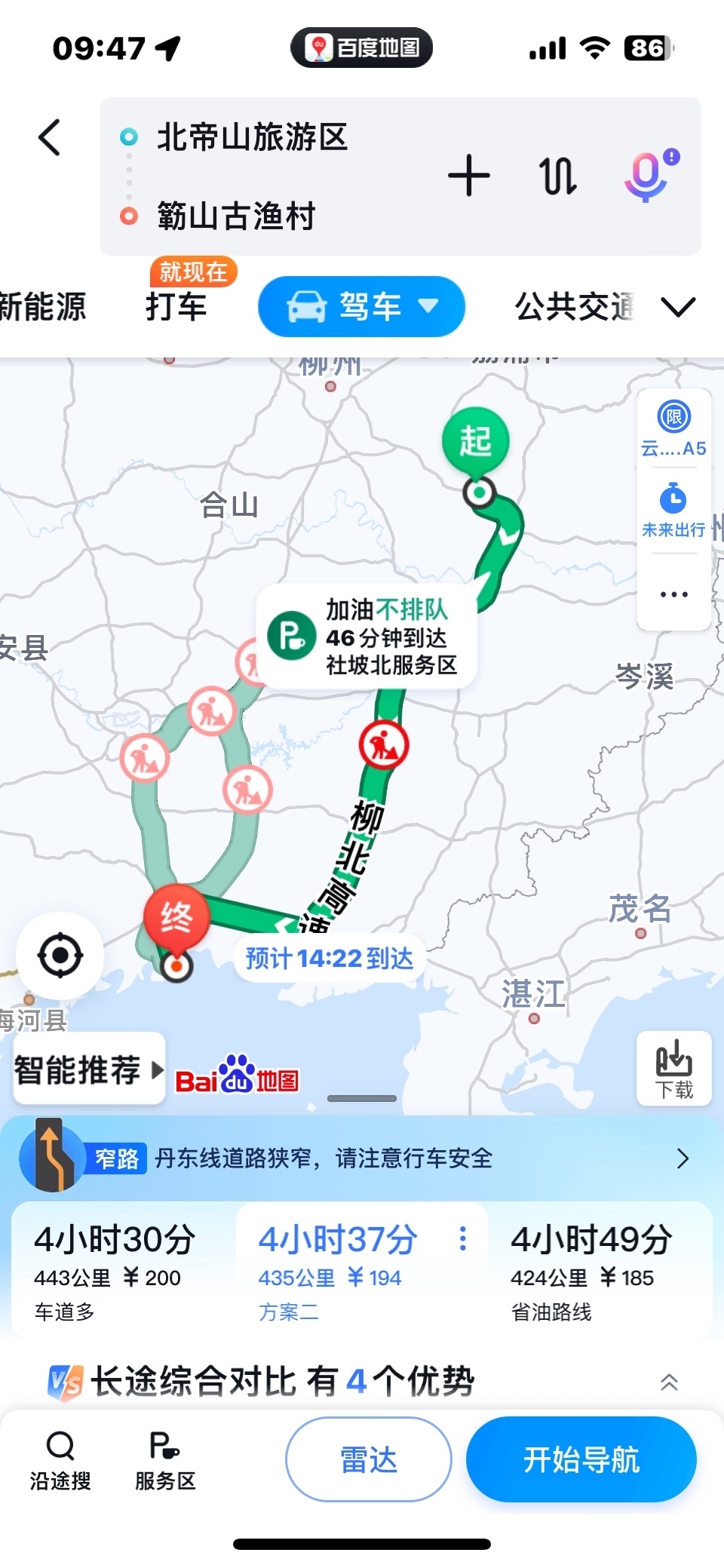
Task: Open 智能推荐 route preference options
Action: (88, 1069)
